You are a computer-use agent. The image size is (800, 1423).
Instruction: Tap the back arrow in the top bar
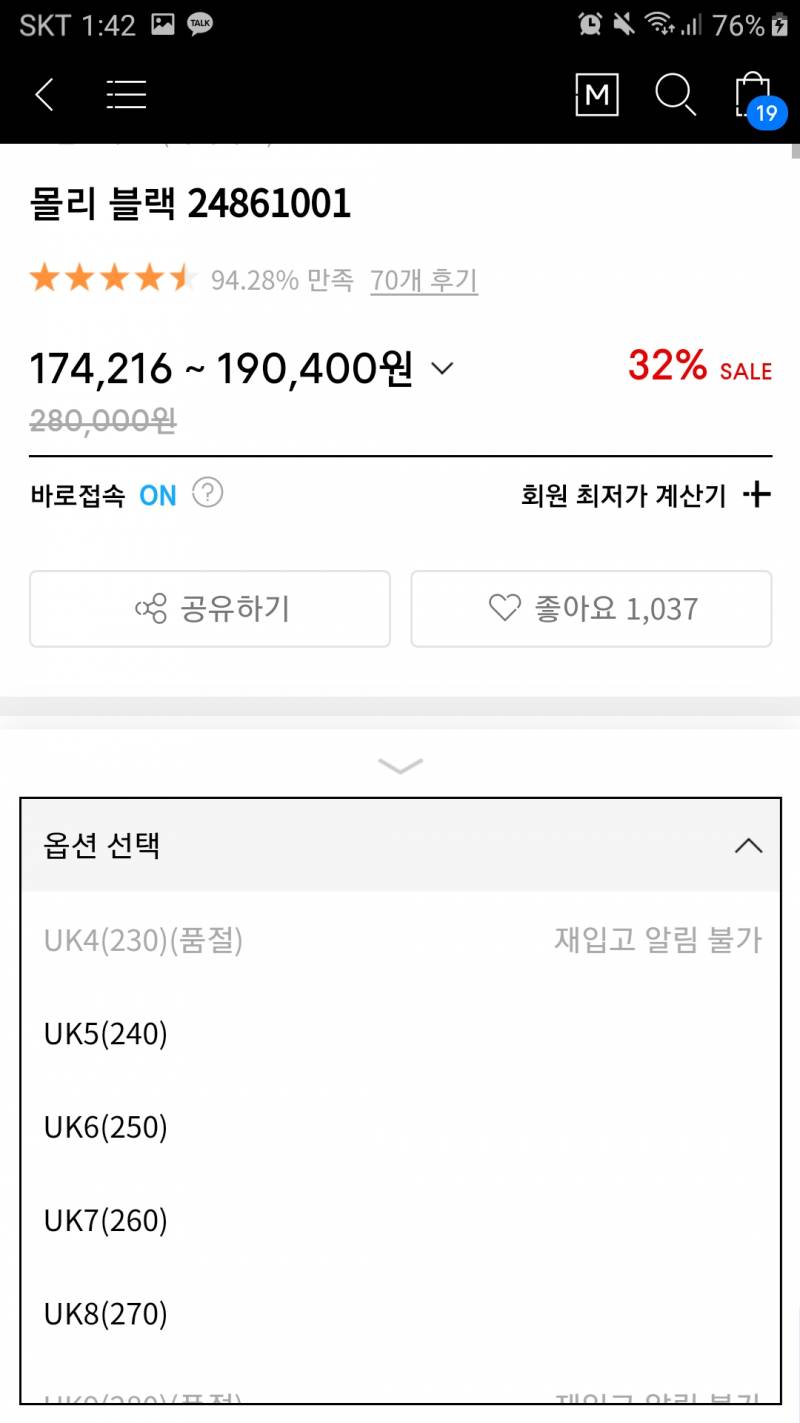coord(42,93)
